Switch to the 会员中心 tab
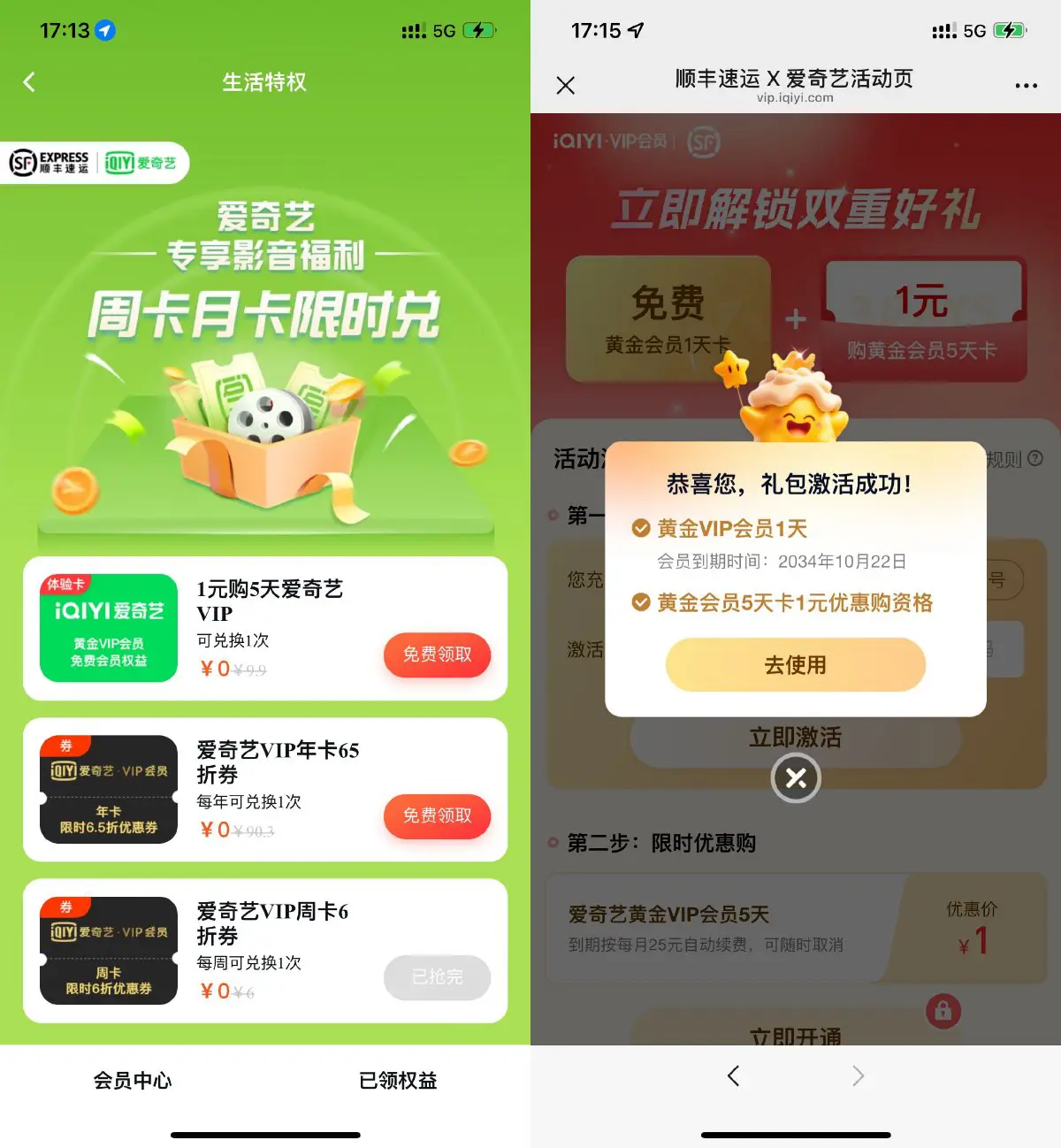Viewport: 1061px width, 1148px height. point(132,1080)
